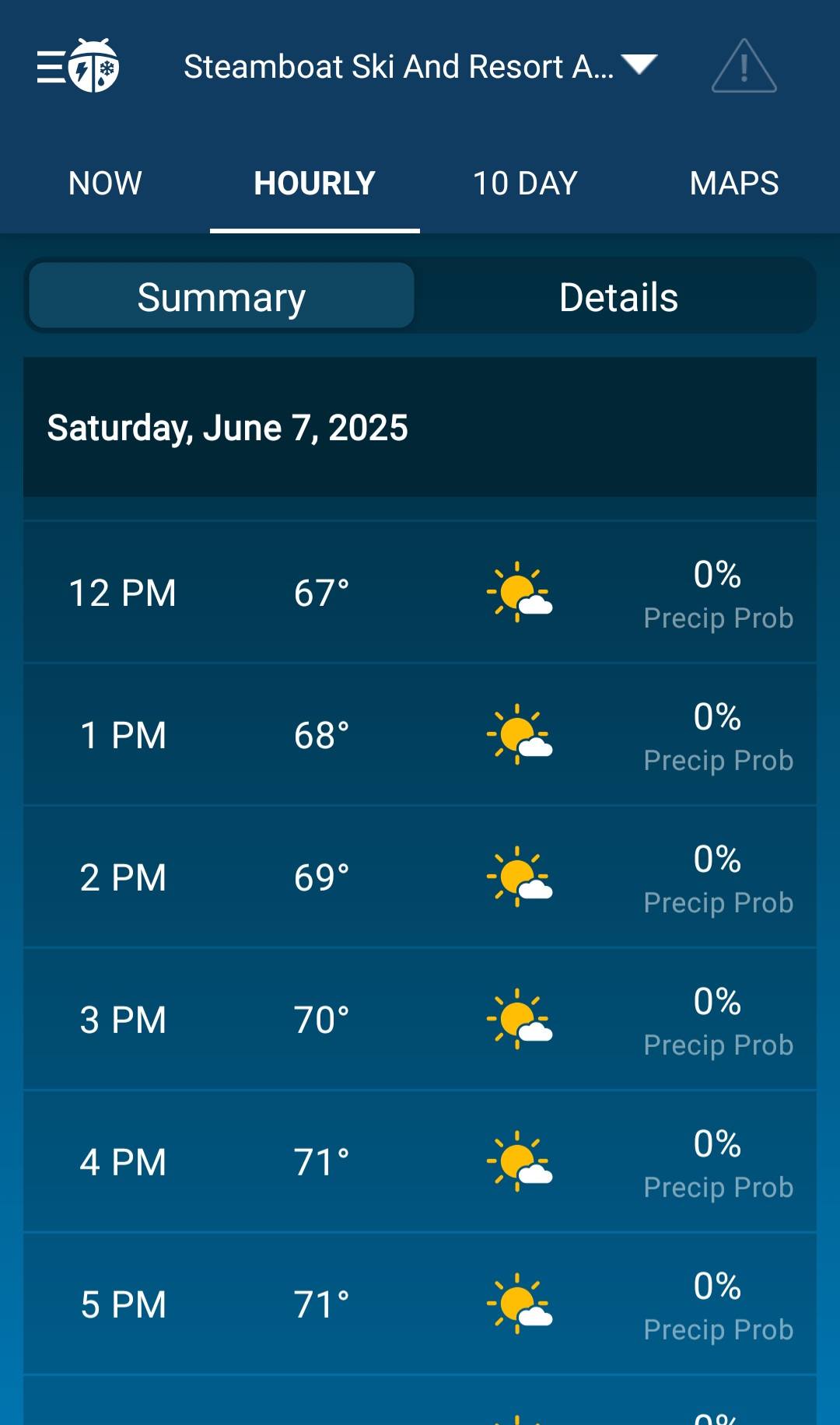Select the Summary view
840x1425 pixels.
coord(222,296)
